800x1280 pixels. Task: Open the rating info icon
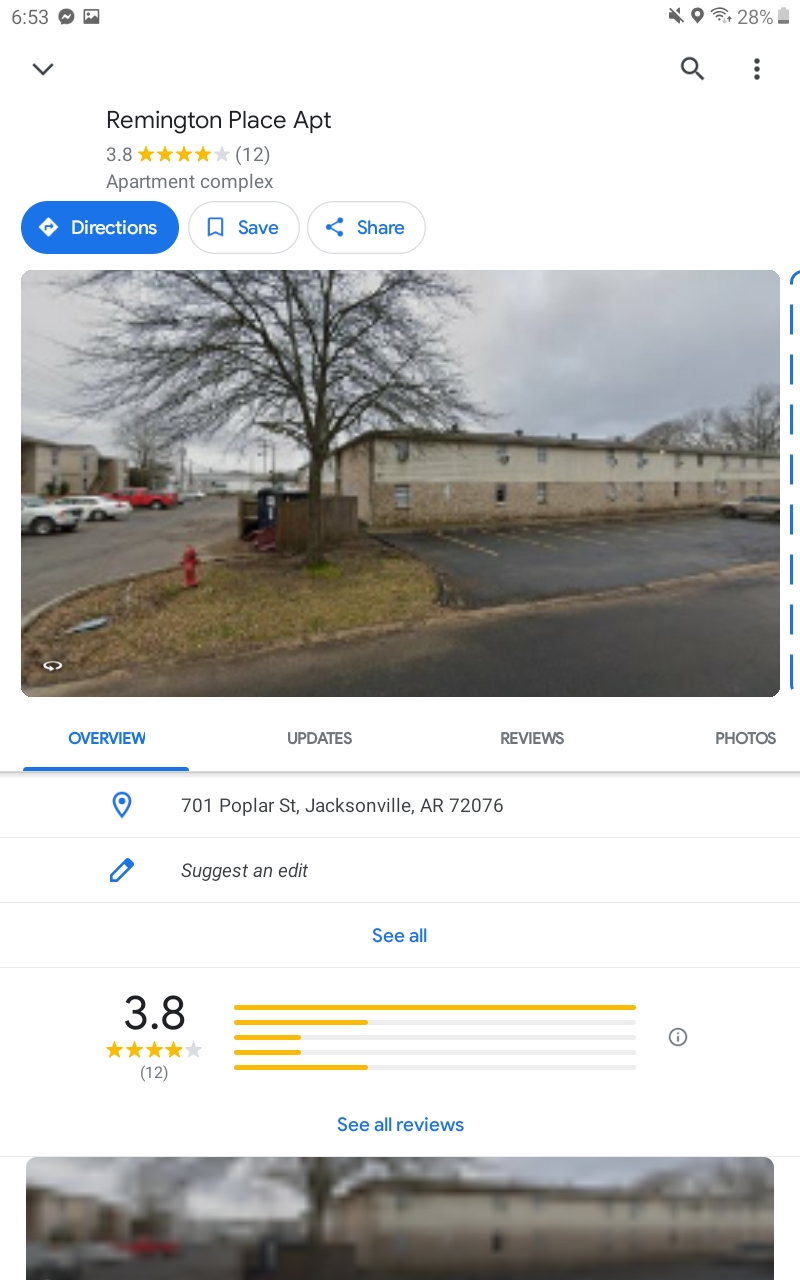(x=678, y=1037)
